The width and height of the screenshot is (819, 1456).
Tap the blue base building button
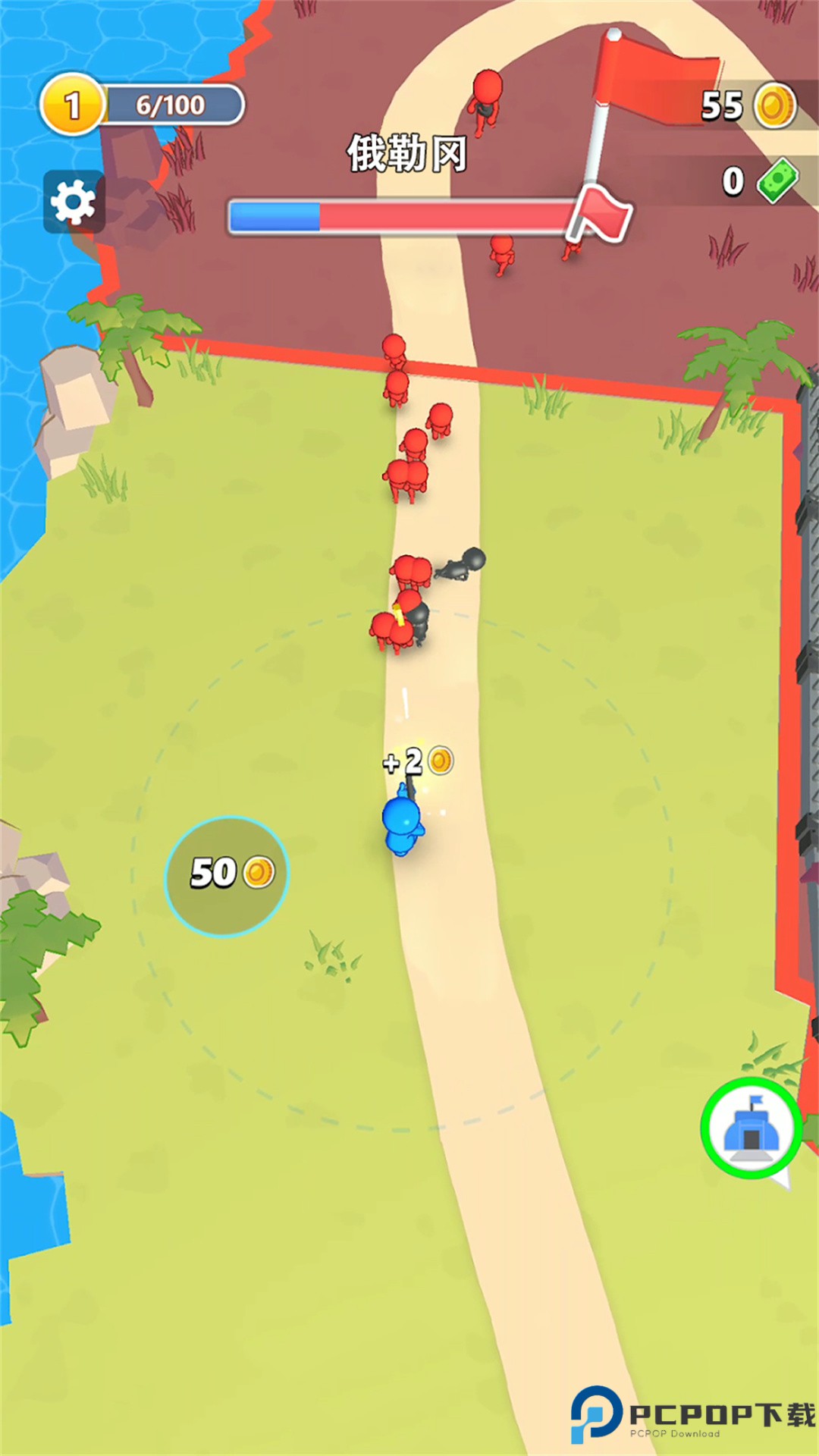(751, 1128)
